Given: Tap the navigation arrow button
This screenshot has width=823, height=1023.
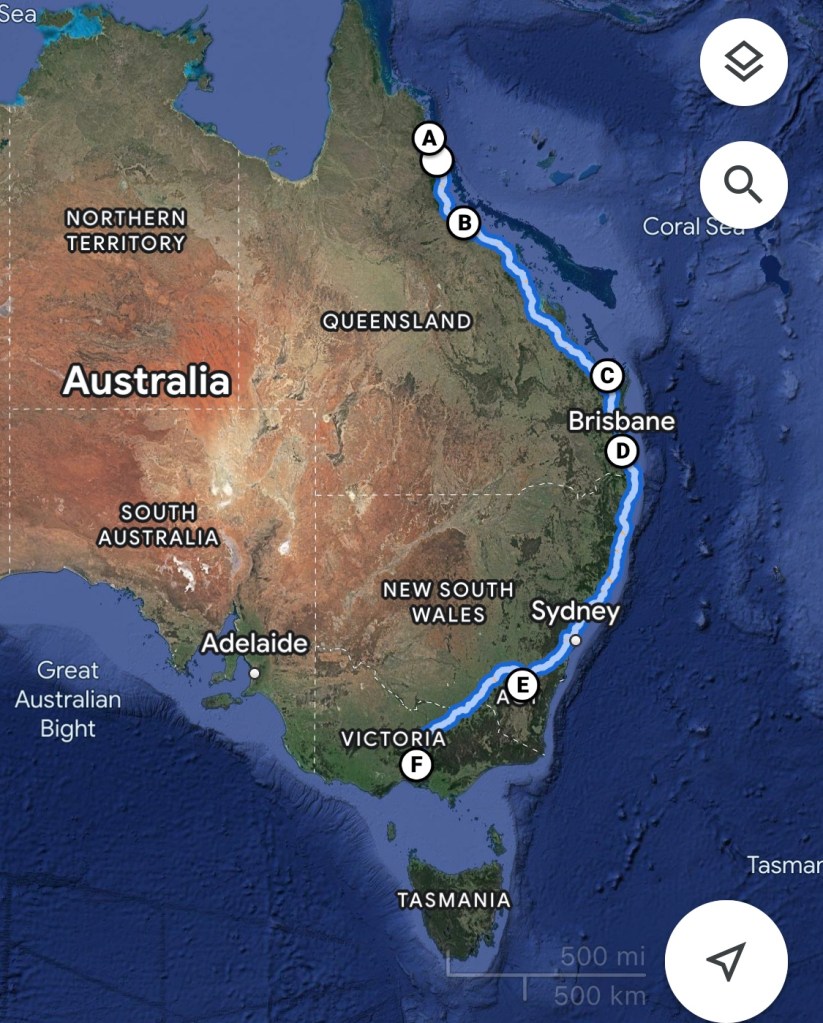Looking at the screenshot, I should 727,960.
